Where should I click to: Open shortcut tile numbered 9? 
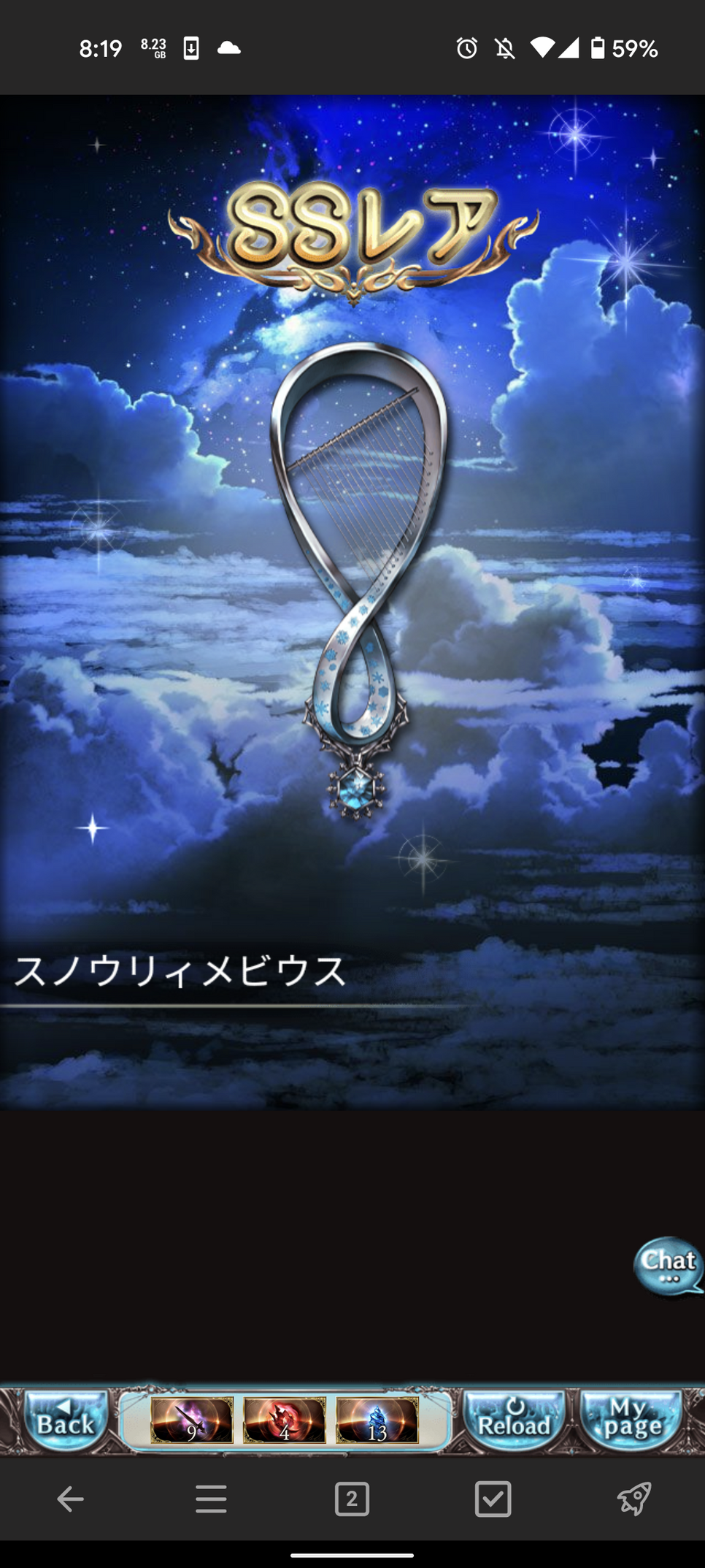coord(192,1420)
